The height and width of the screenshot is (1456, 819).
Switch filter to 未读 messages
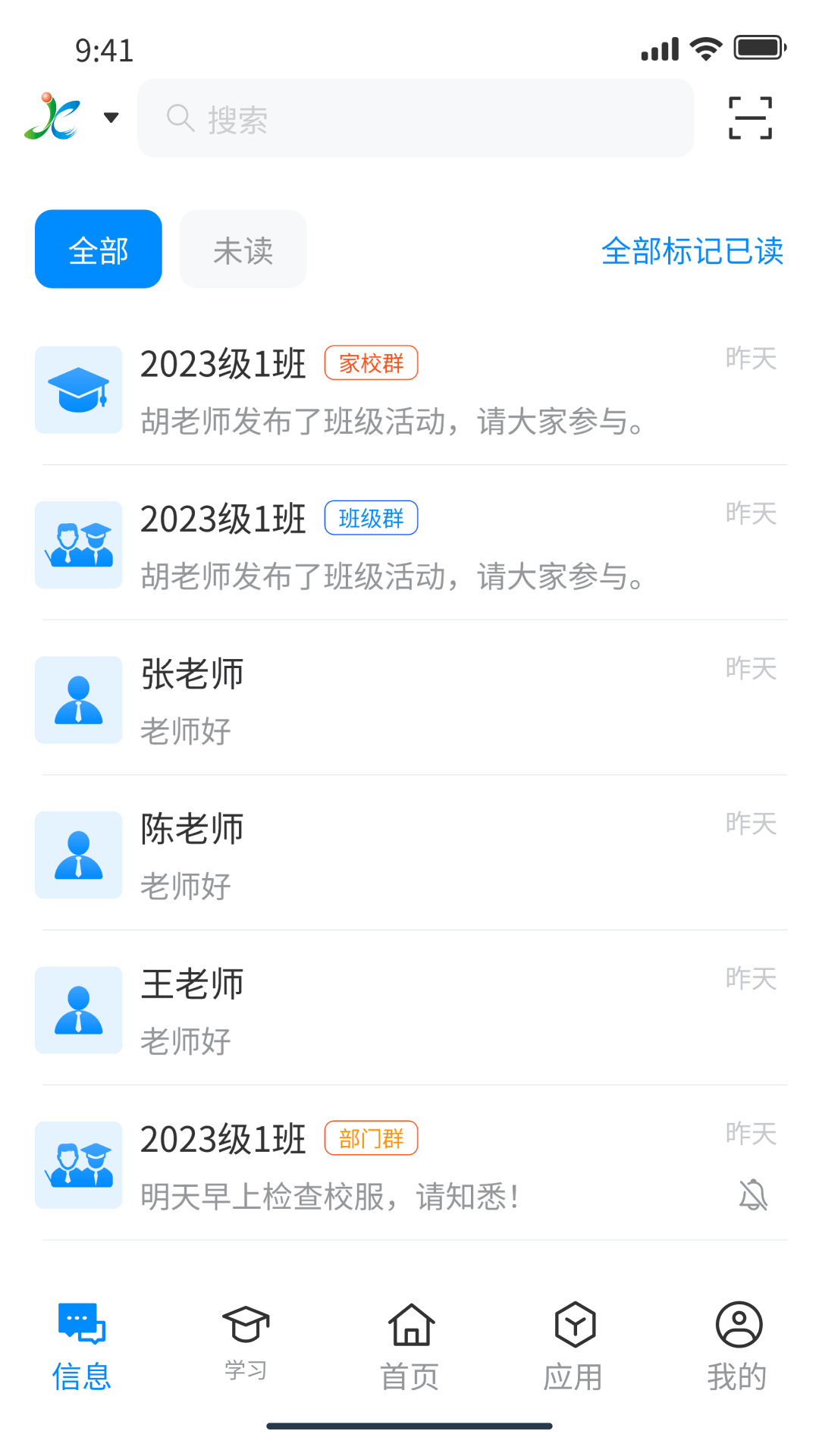243,249
